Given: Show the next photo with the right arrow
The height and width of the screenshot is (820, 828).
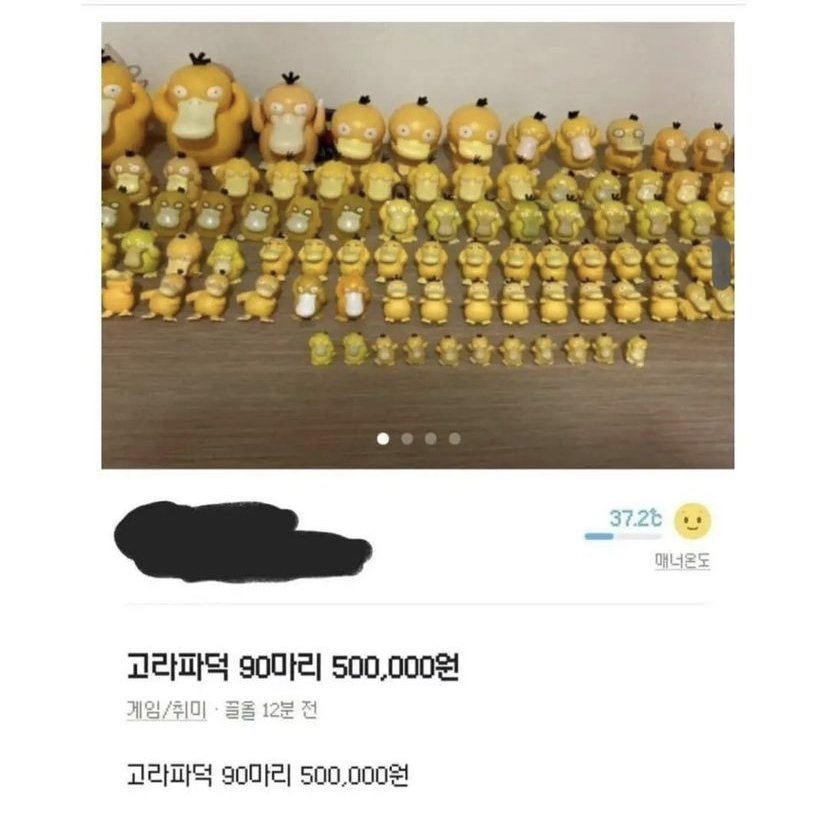Looking at the screenshot, I should 722,260.
